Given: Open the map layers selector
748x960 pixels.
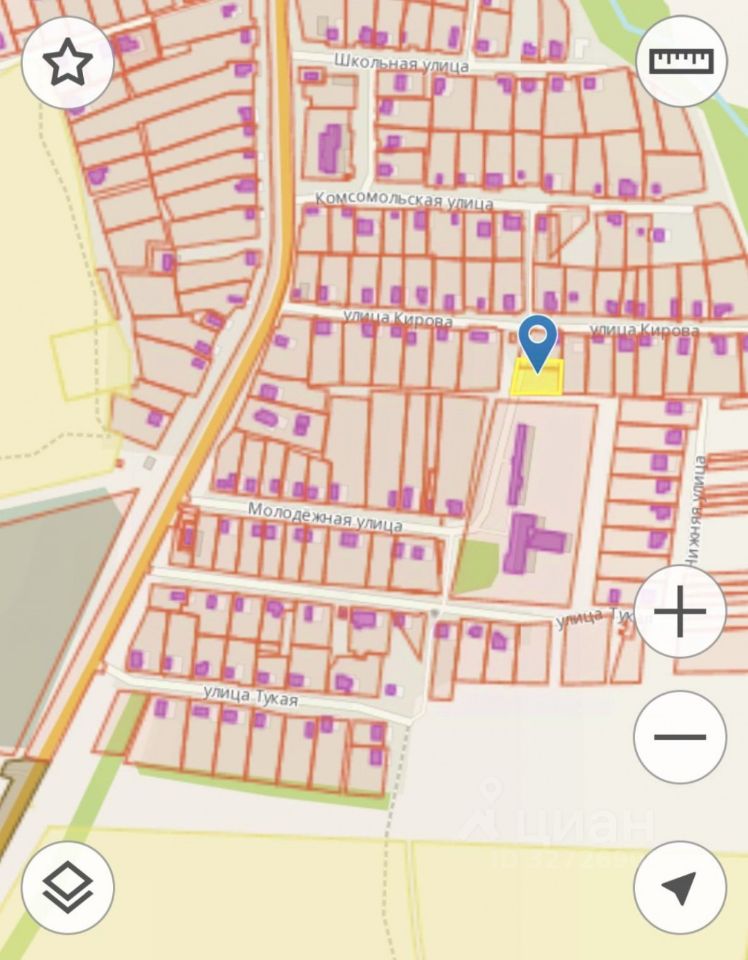Looking at the screenshot, I should point(67,887).
